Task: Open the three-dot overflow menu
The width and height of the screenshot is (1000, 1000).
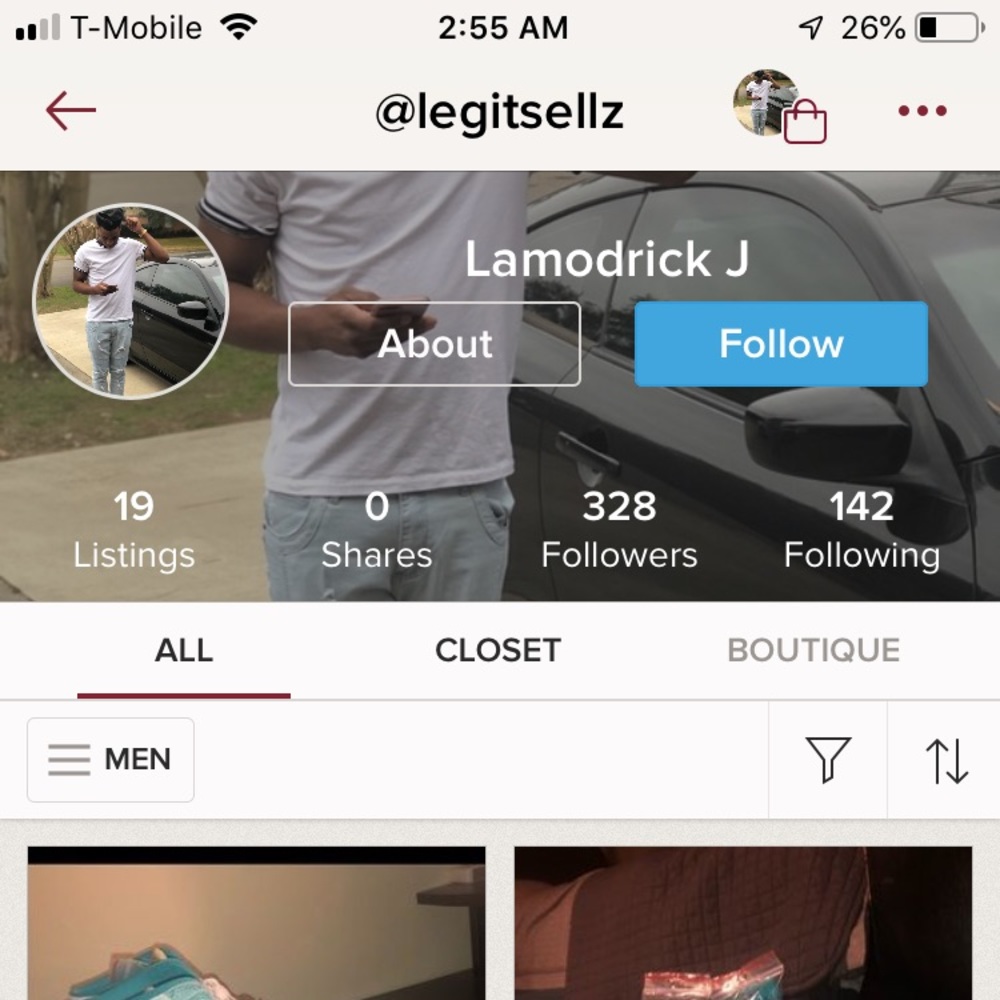Action: [x=922, y=111]
